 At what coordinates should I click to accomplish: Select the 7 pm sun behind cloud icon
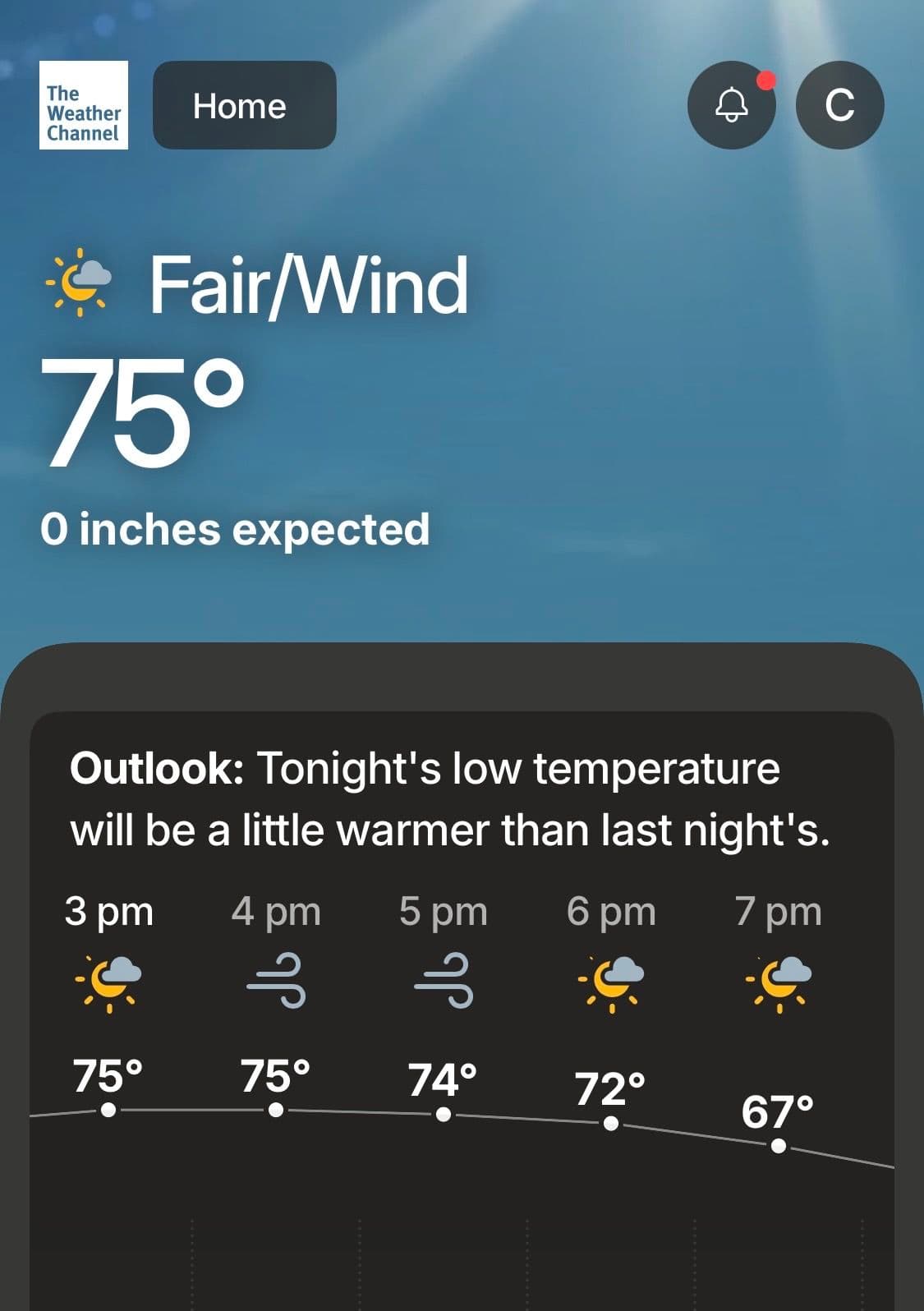click(x=779, y=985)
